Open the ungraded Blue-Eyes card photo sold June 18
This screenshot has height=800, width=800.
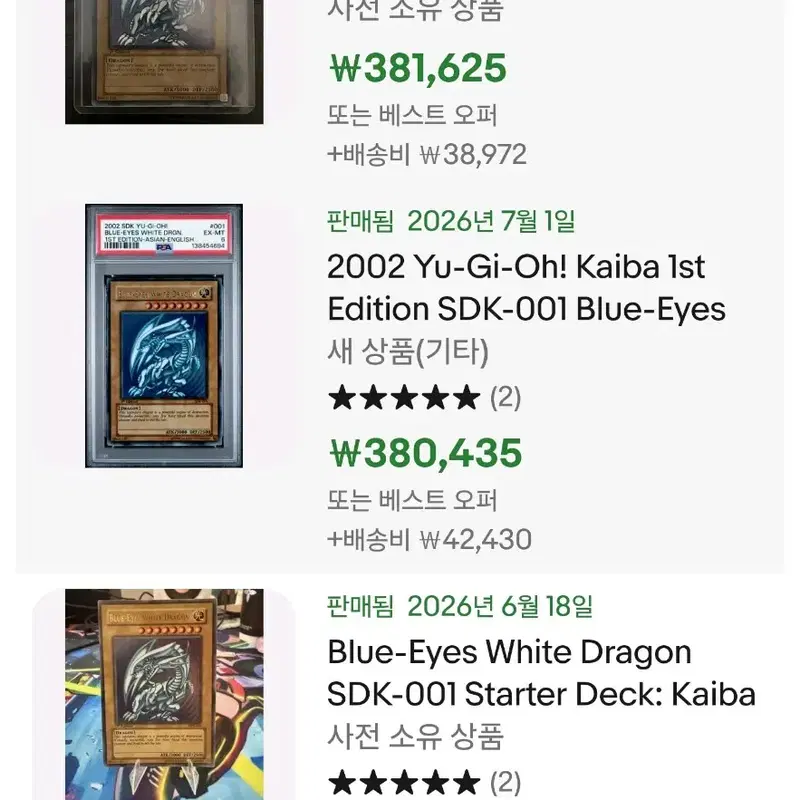point(164,694)
